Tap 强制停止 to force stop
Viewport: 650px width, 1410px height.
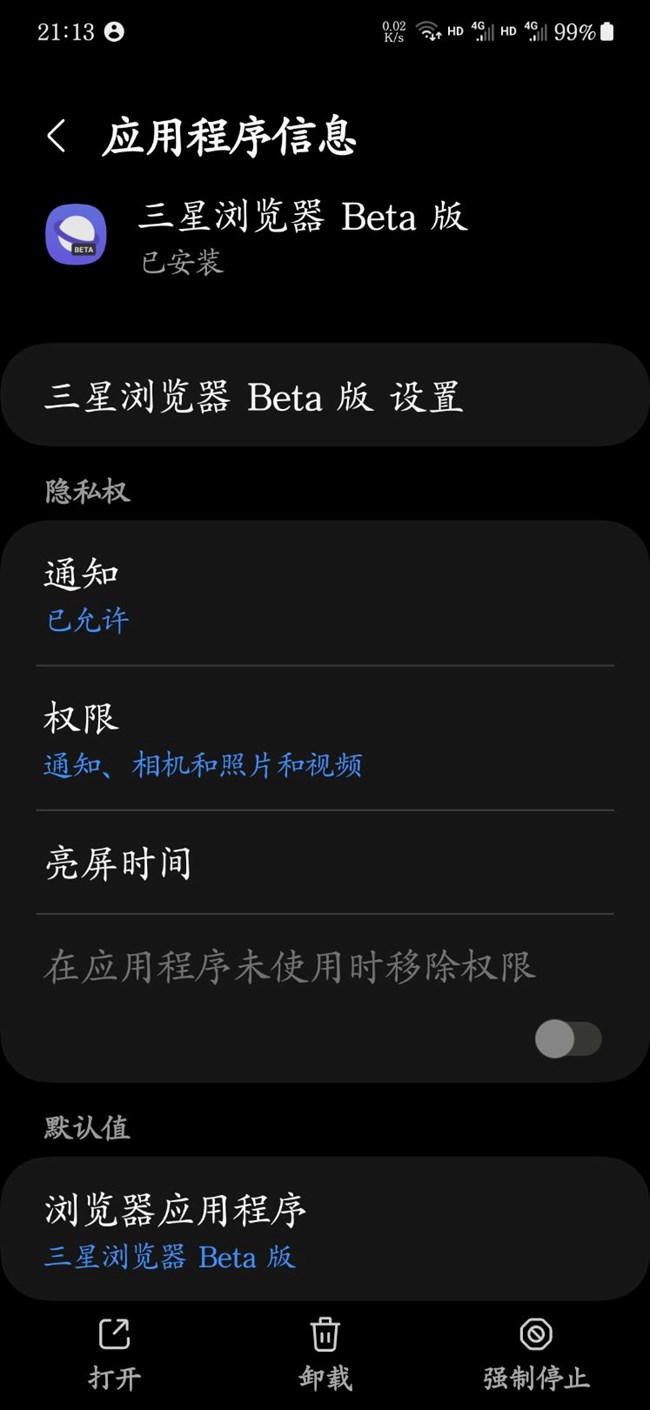coord(536,1355)
